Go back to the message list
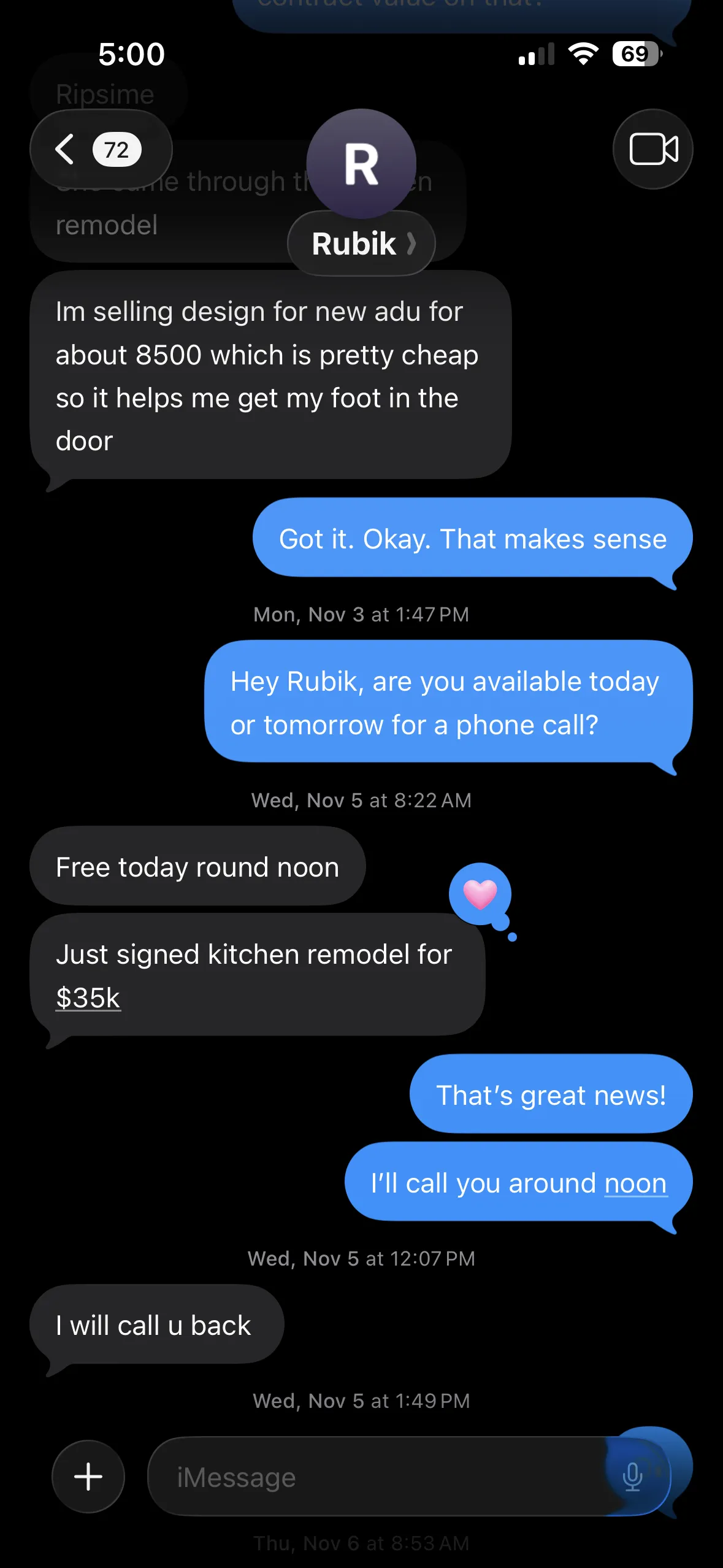 pyautogui.click(x=98, y=150)
